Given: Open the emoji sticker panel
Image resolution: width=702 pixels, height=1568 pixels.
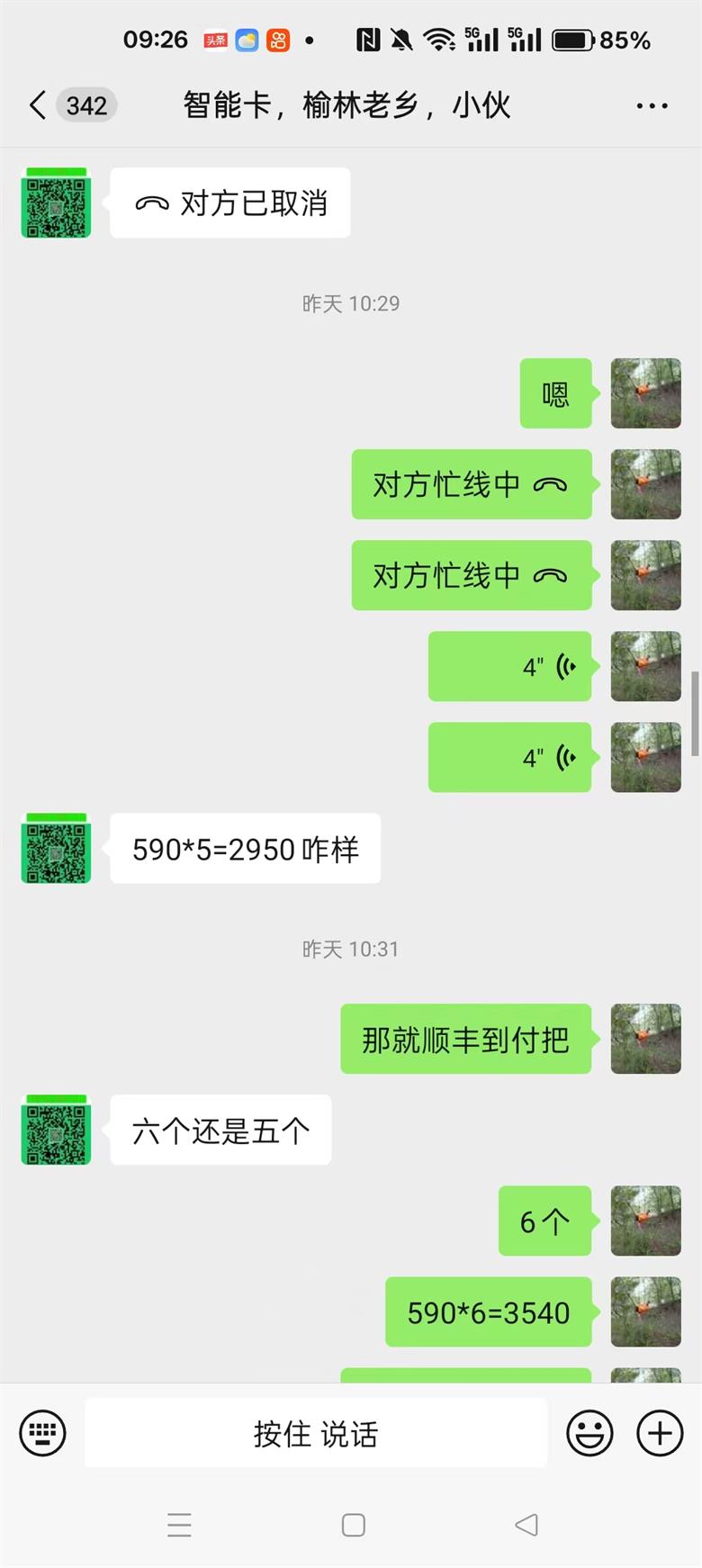Looking at the screenshot, I should pyautogui.click(x=589, y=1432).
